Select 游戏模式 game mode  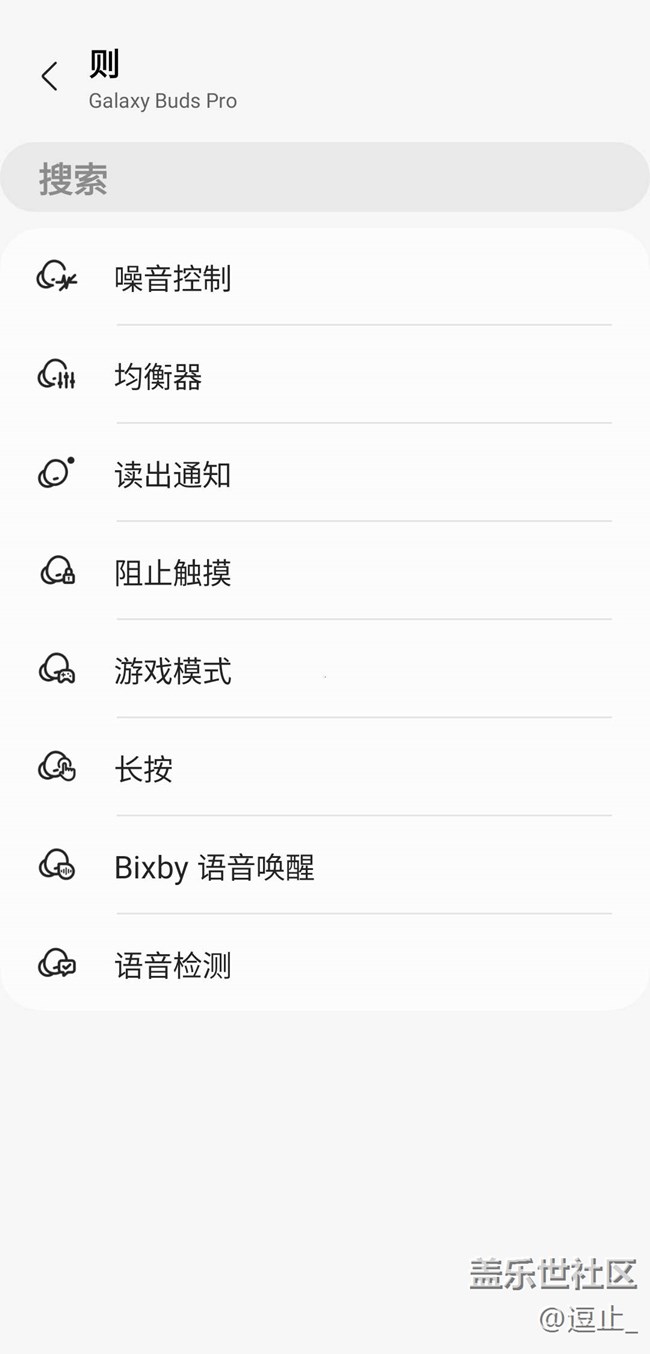(x=325, y=670)
